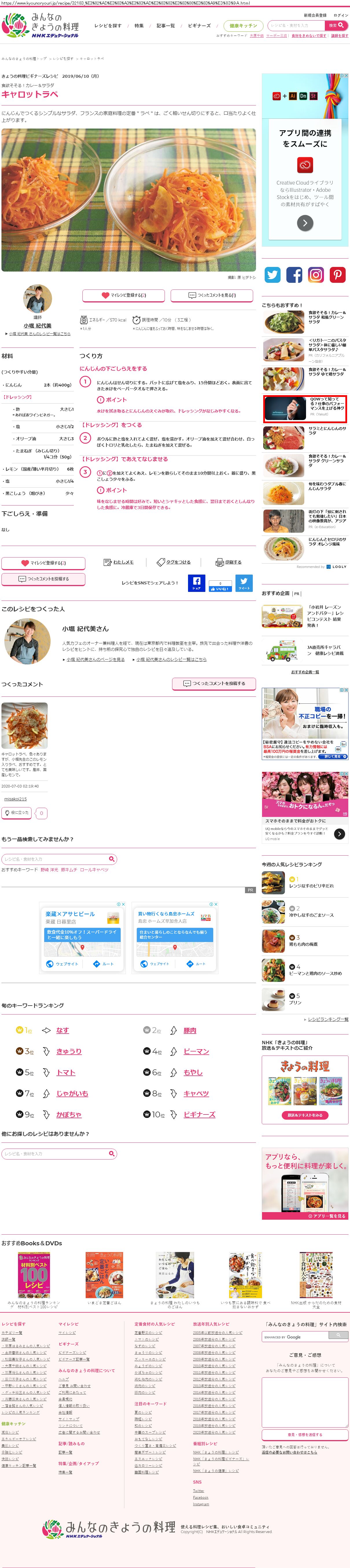Tap 役に立った button on the comment
350x1568 pixels.
[16, 813]
